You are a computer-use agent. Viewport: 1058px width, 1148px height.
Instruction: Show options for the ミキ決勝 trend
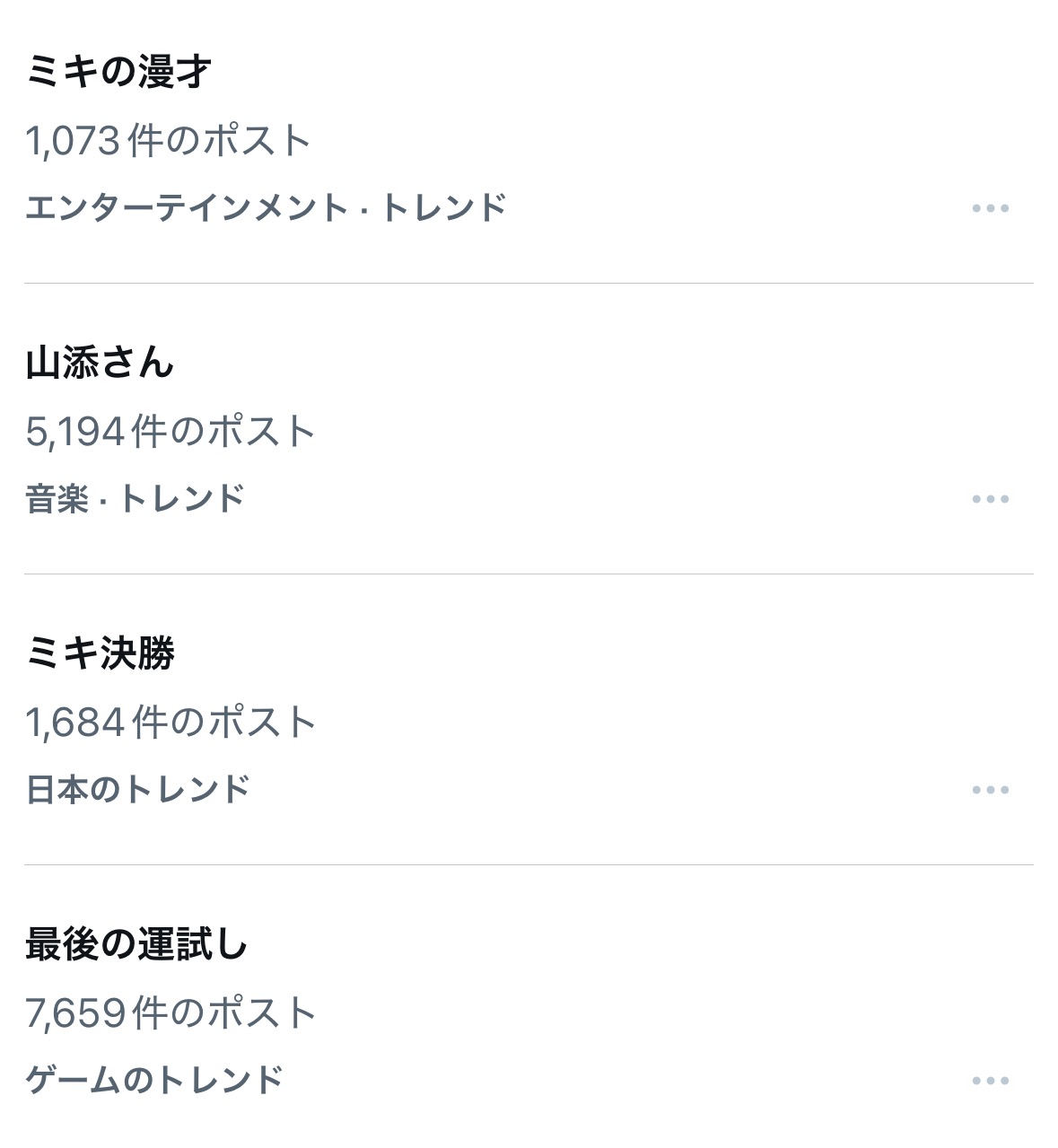pos(990,790)
